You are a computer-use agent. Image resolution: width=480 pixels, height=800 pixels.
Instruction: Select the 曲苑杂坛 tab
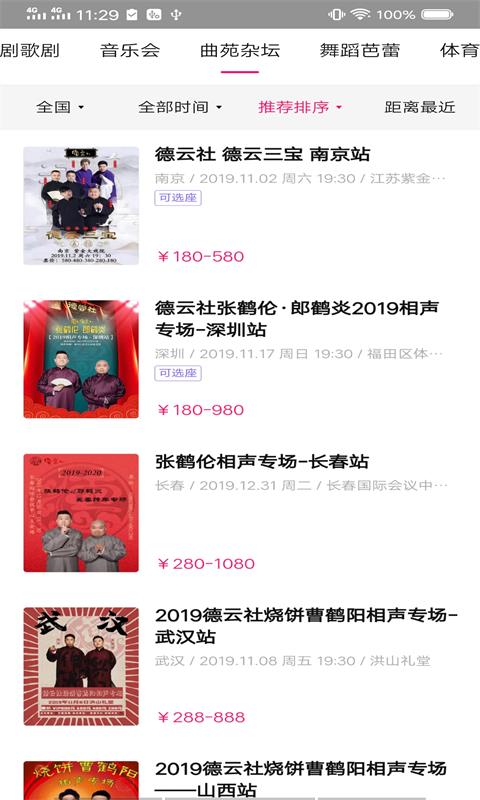click(240, 51)
